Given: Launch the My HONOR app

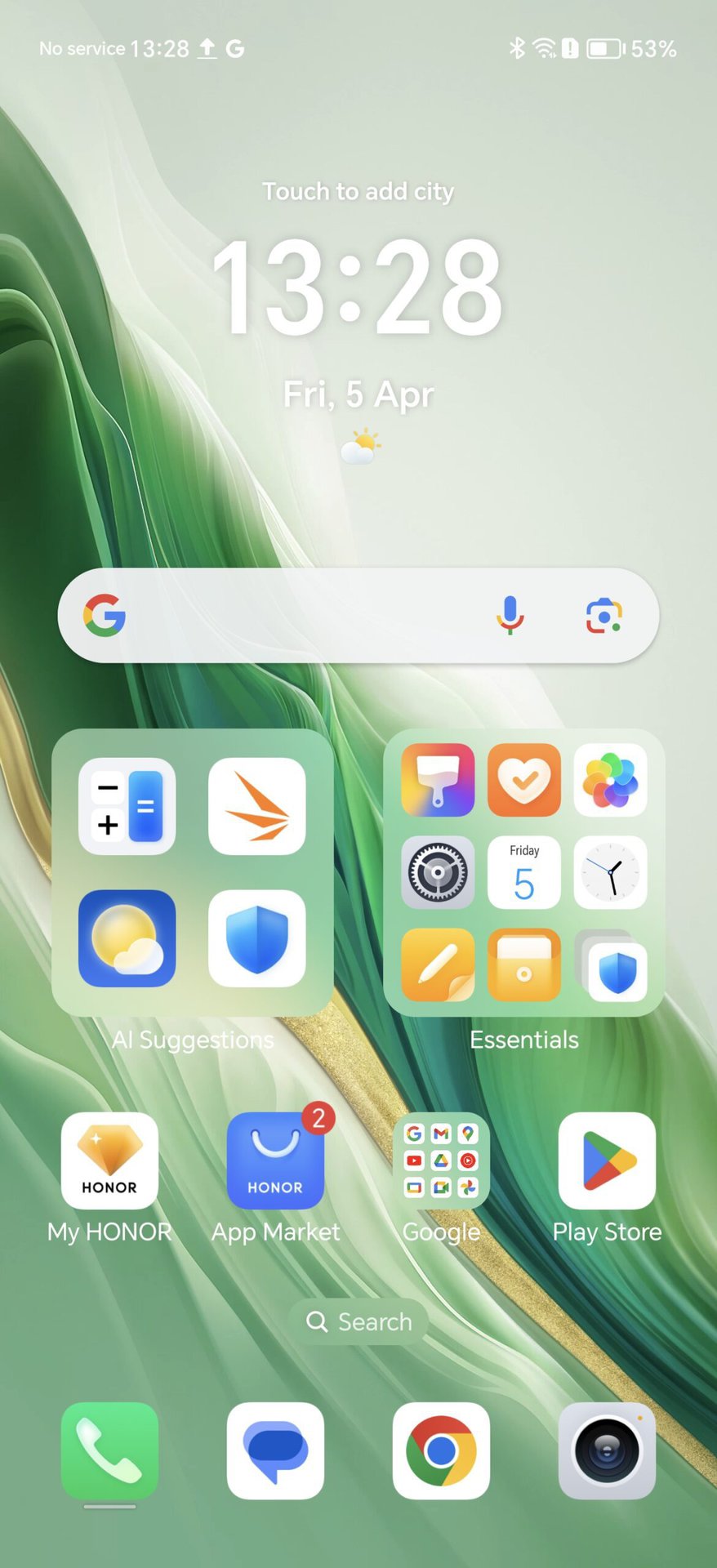Looking at the screenshot, I should click(109, 1160).
